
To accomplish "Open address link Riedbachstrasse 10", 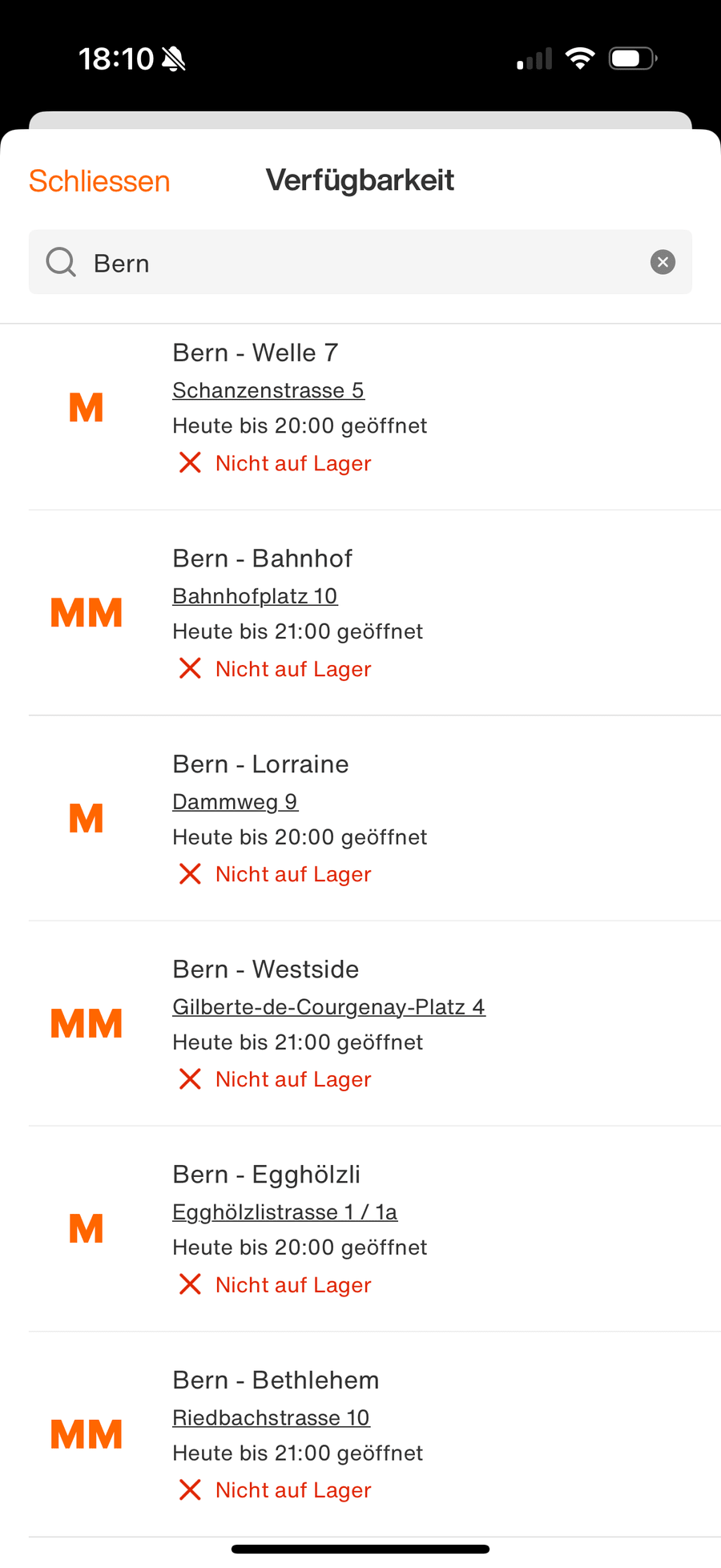I will [x=271, y=1417].
